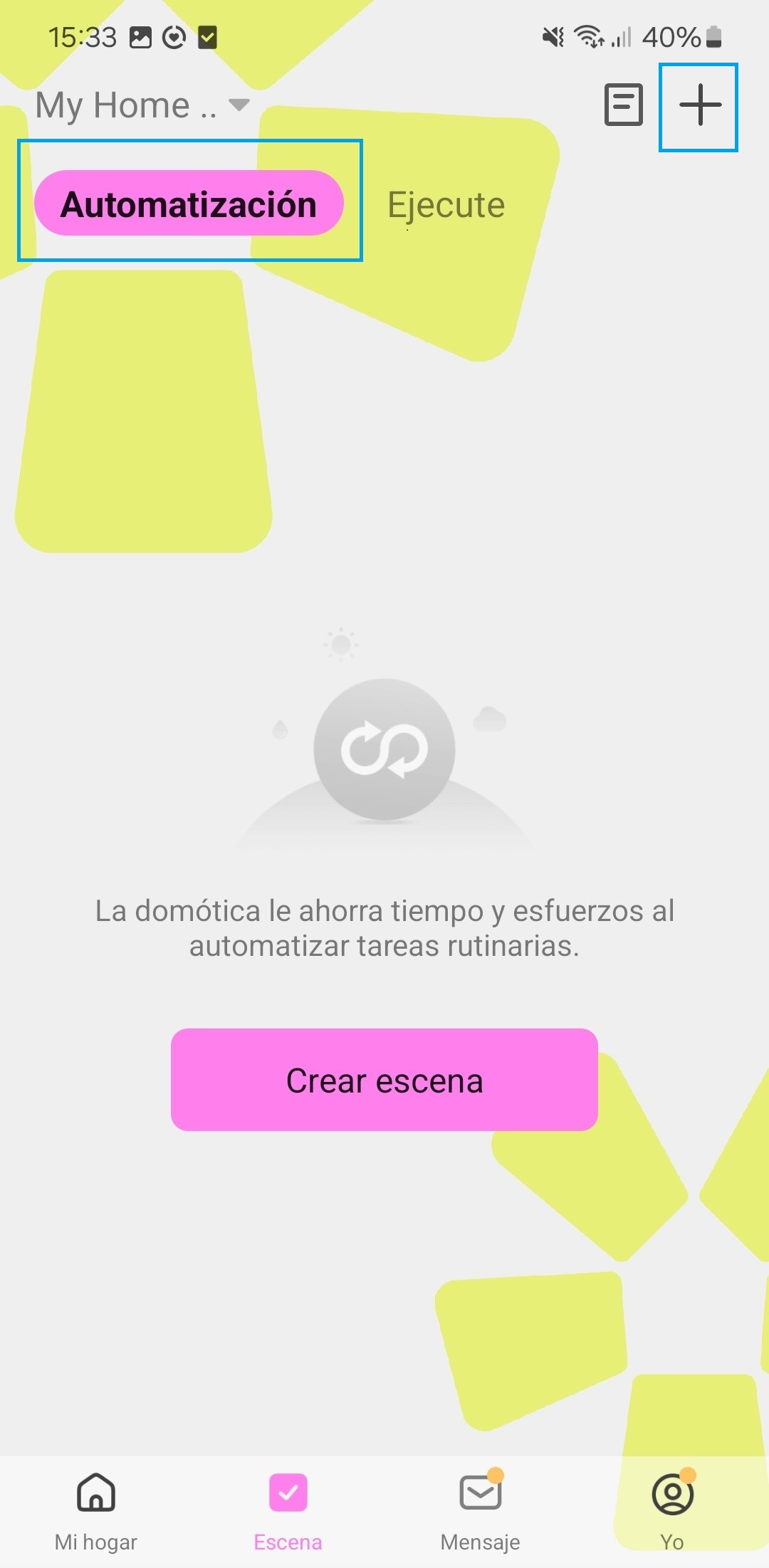Select the Automatización tab
Viewport: 769px width, 1568px height.
coord(189,204)
